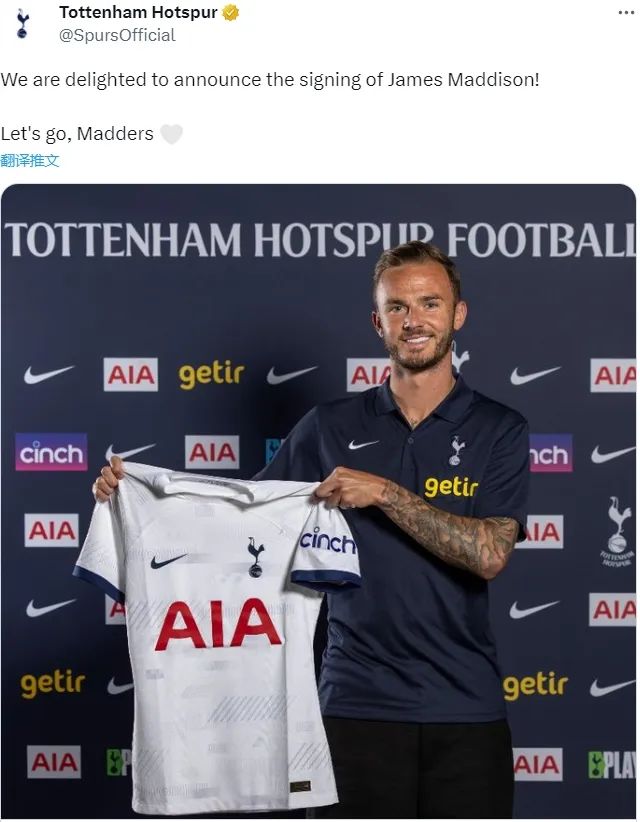Open the tweet's overflow menu
640x822 pixels.
pos(626,12)
